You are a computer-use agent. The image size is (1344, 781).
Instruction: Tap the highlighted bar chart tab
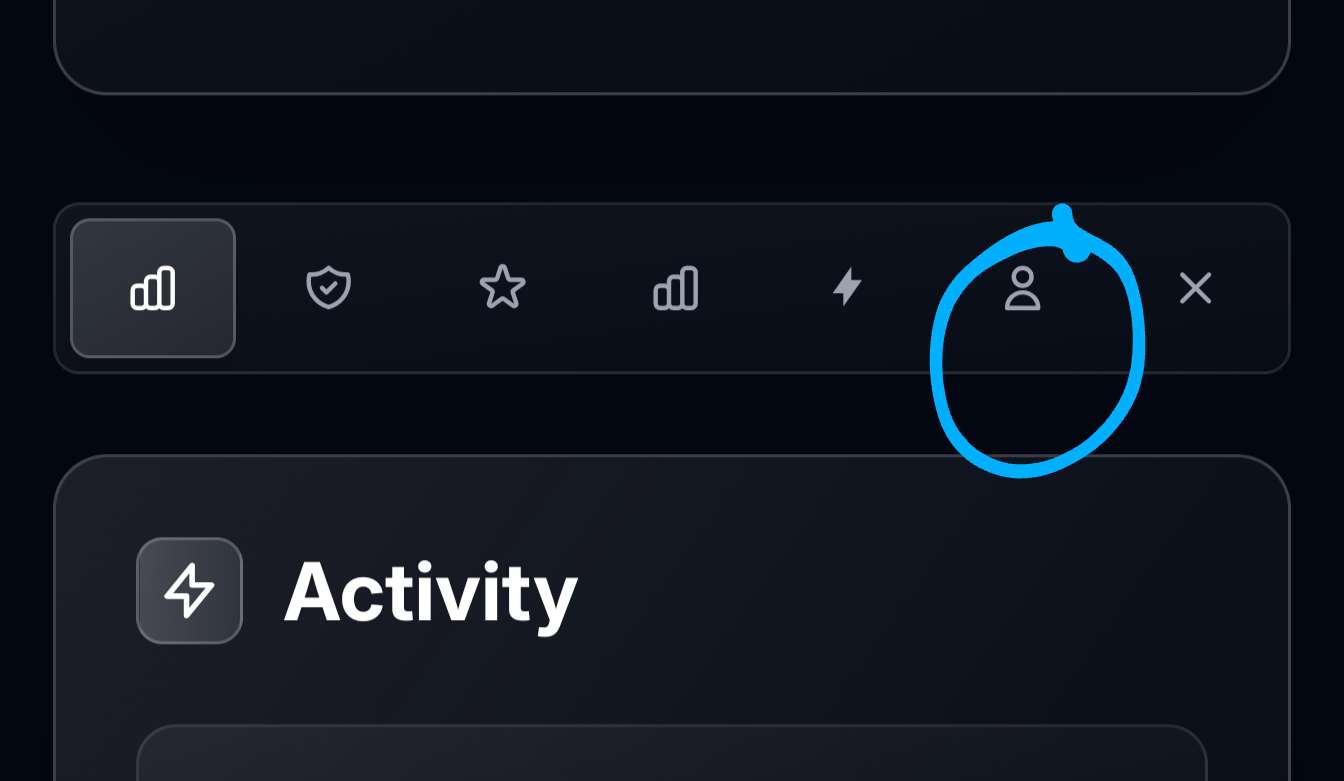point(153,288)
